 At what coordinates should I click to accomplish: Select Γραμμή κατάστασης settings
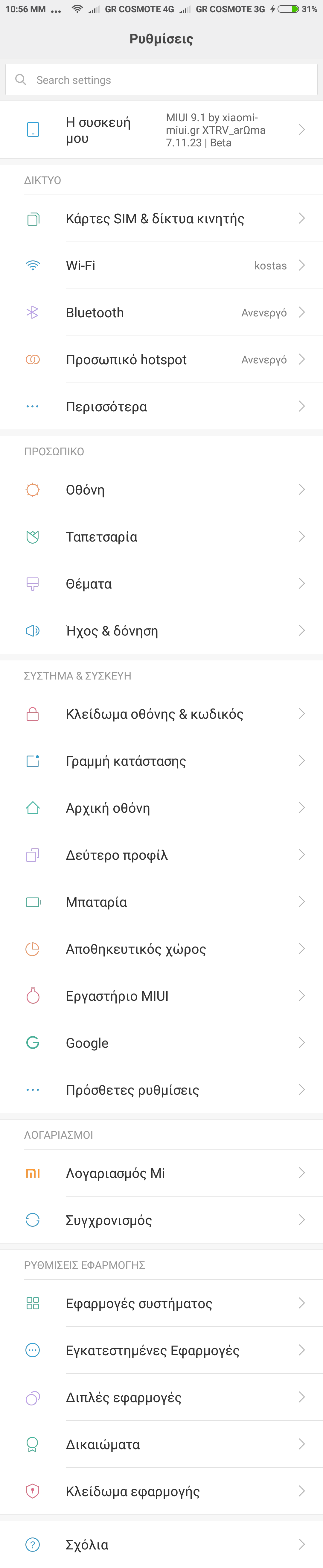click(x=161, y=761)
